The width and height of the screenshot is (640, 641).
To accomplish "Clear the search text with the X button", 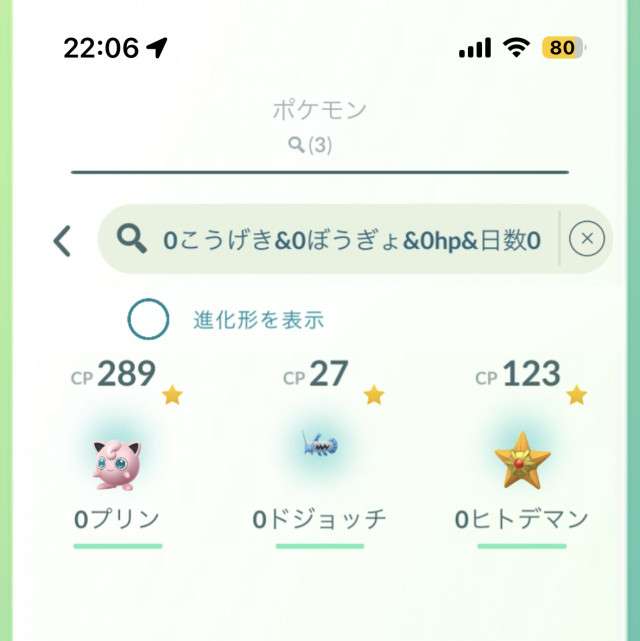I will (x=587, y=239).
